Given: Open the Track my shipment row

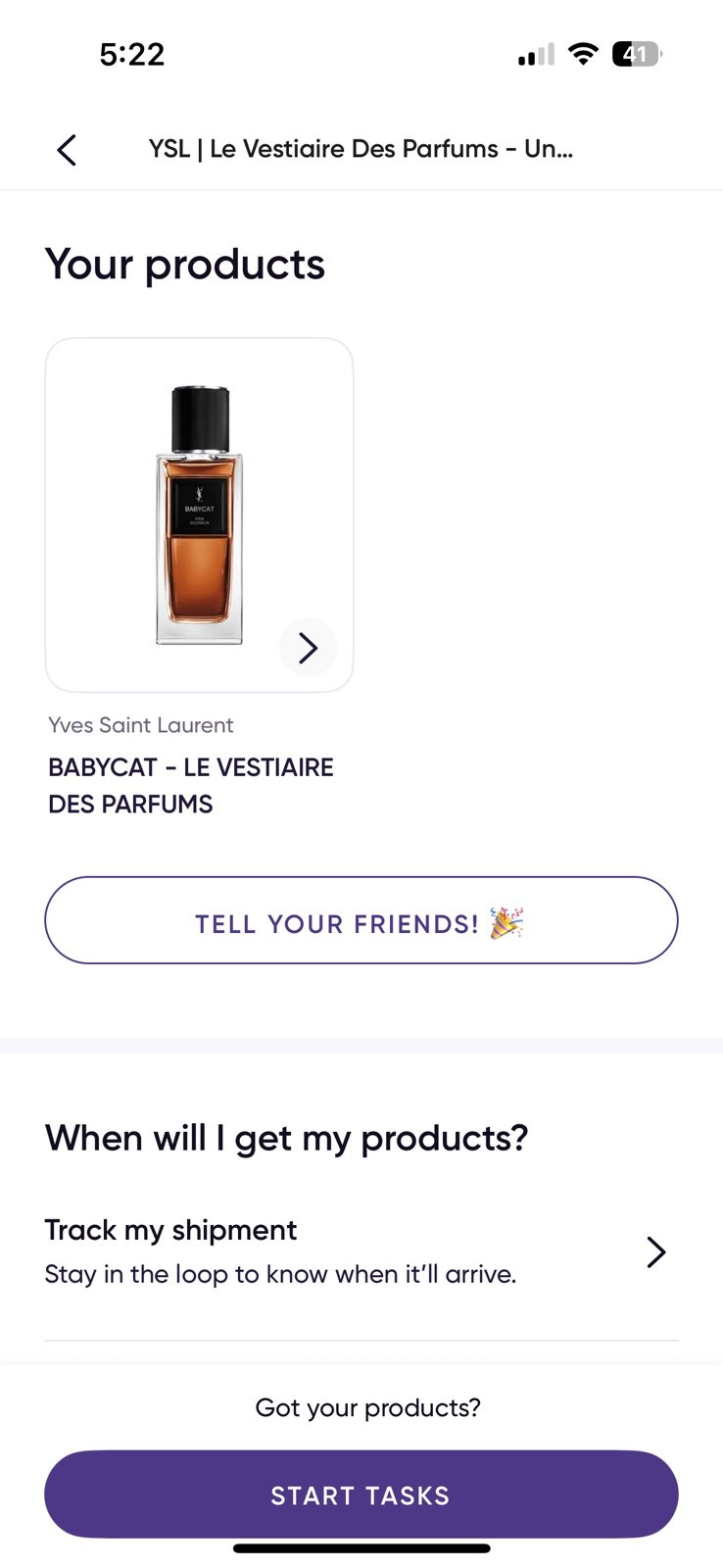Looking at the screenshot, I should pos(361,1251).
